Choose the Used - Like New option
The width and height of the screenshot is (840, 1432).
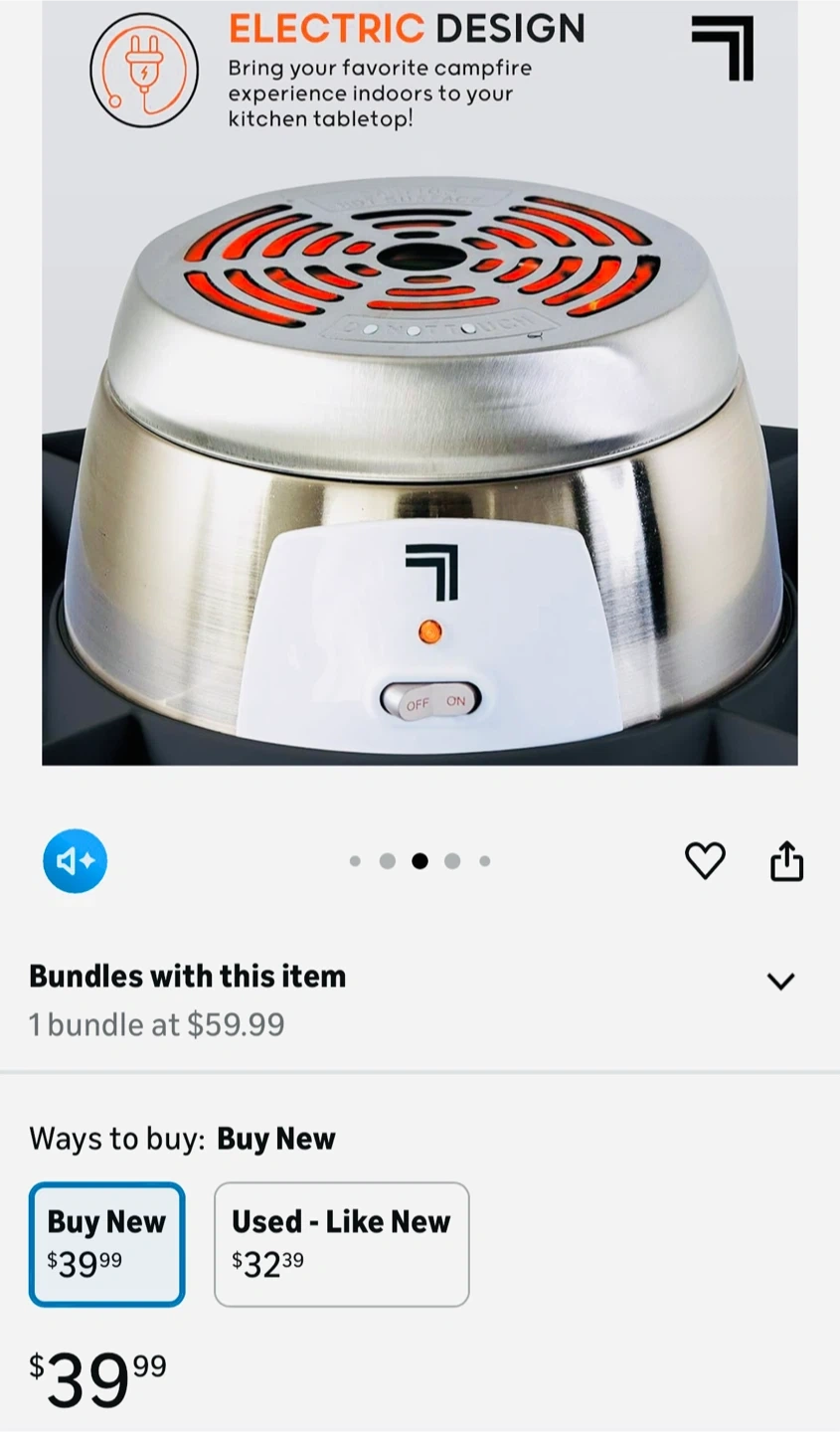(x=341, y=1243)
